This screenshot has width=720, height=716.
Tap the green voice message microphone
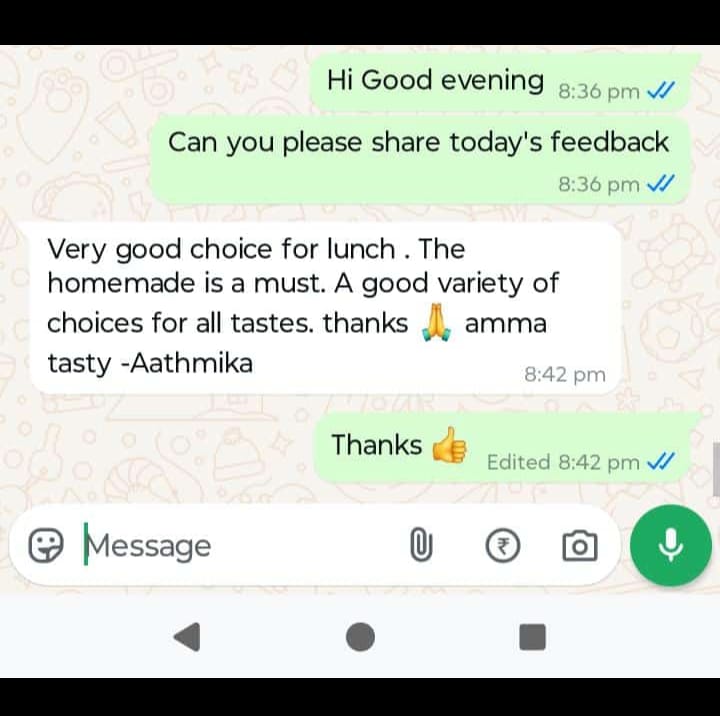tap(670, 545)
